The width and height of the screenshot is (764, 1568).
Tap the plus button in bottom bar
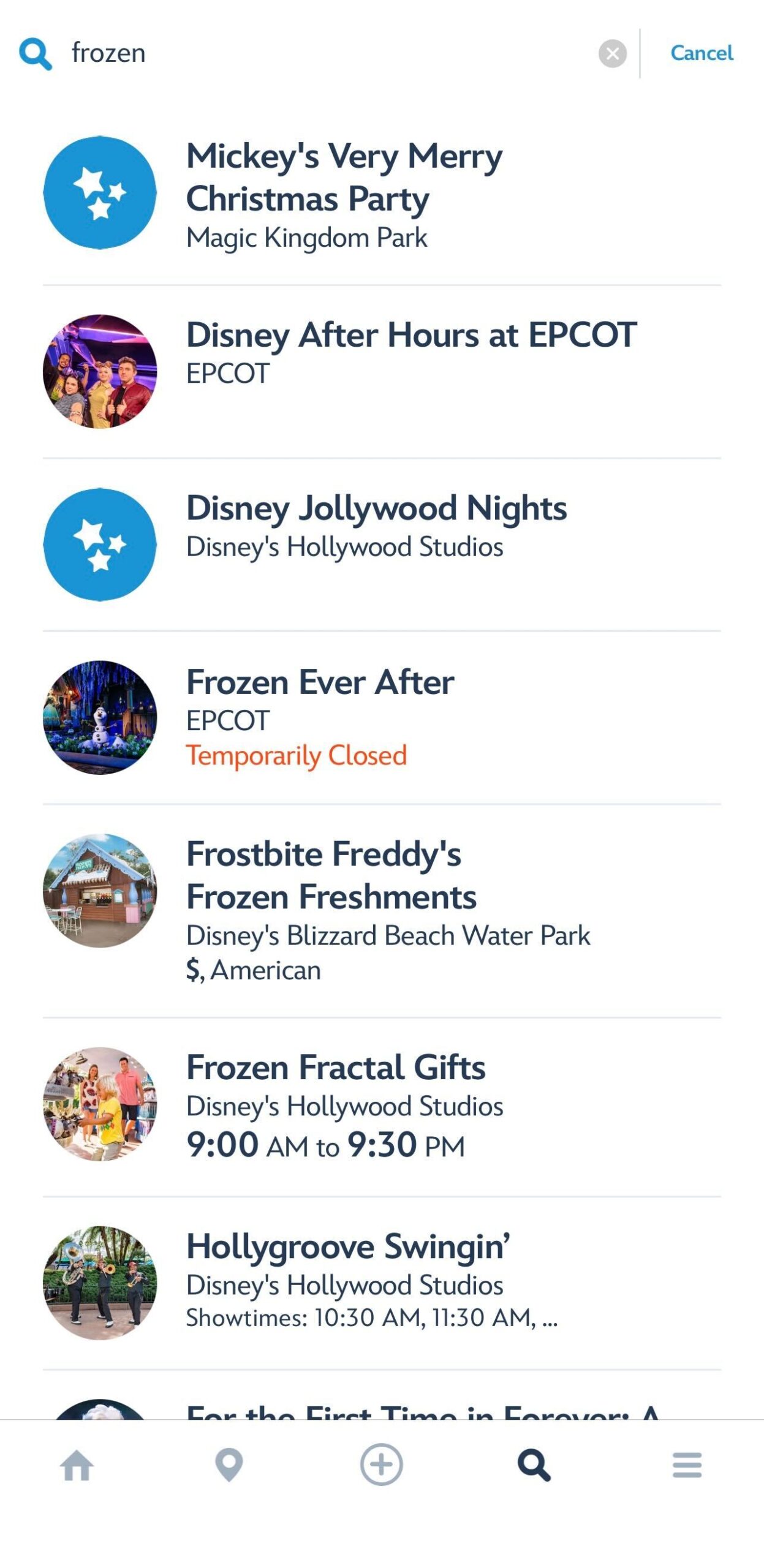pyautogui.click(x=381, y=1465)
